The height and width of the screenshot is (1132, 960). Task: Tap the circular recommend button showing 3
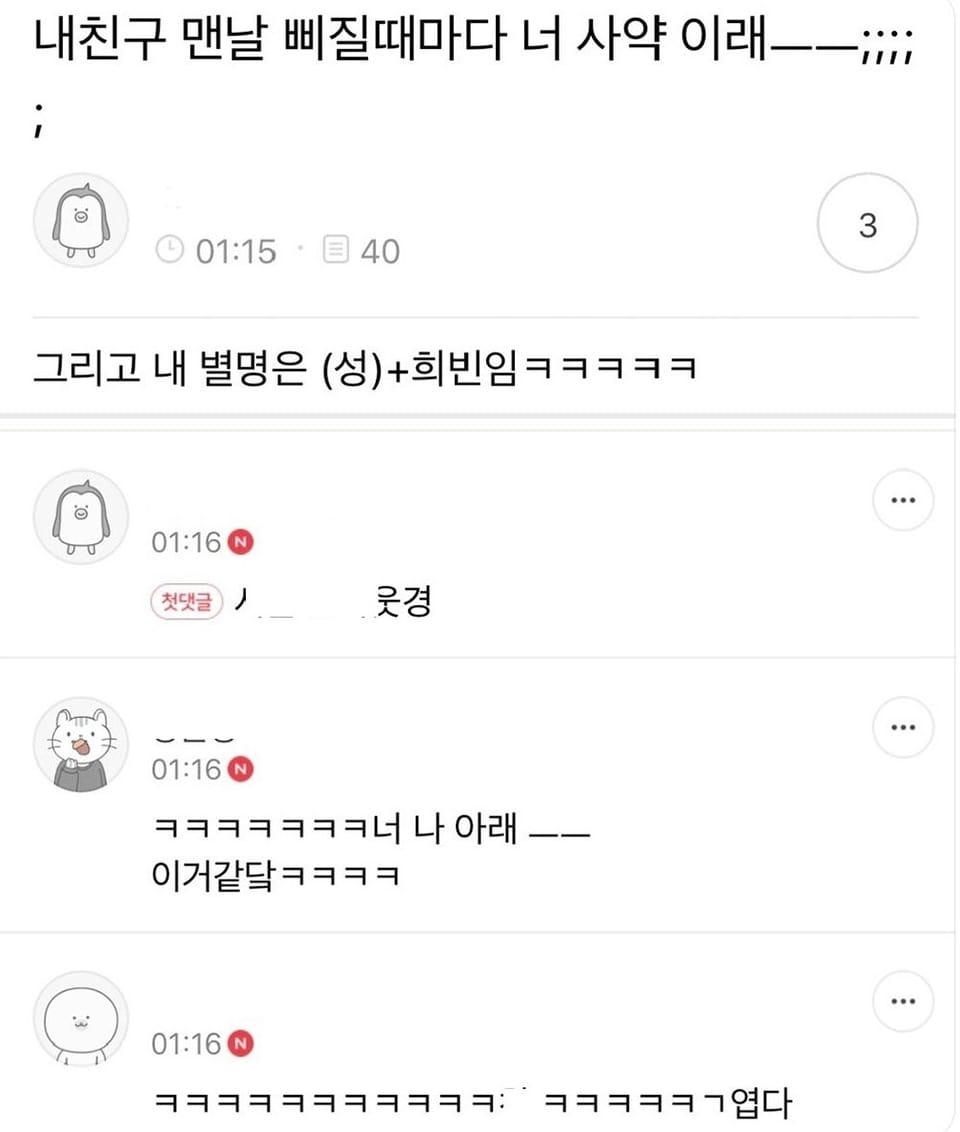[867, 225]
